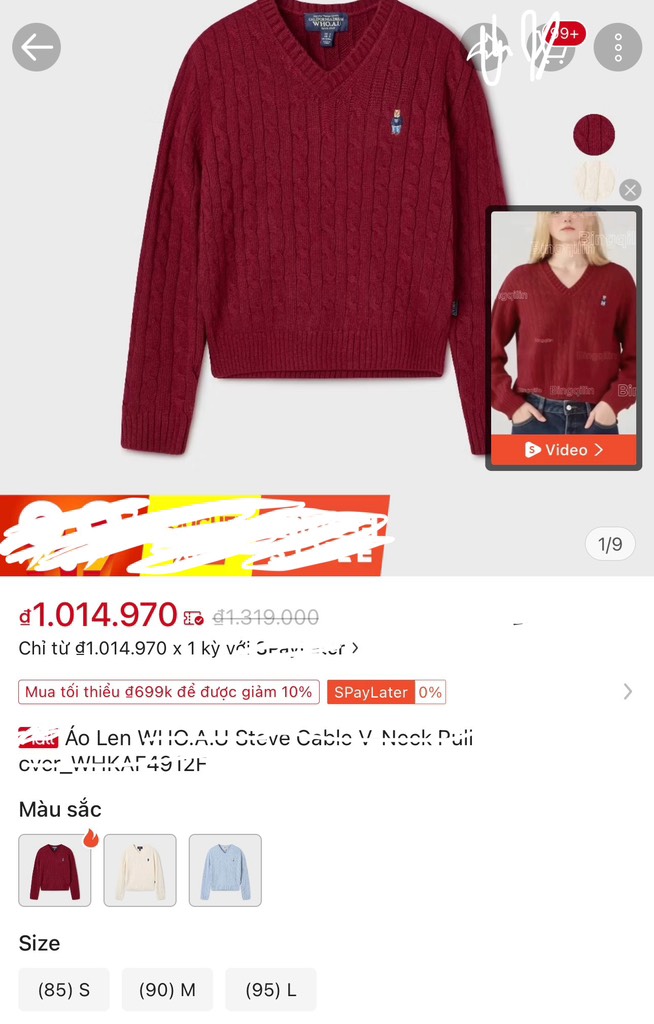Play the product Video preview
654x1024 pixels.
point(563,450)
